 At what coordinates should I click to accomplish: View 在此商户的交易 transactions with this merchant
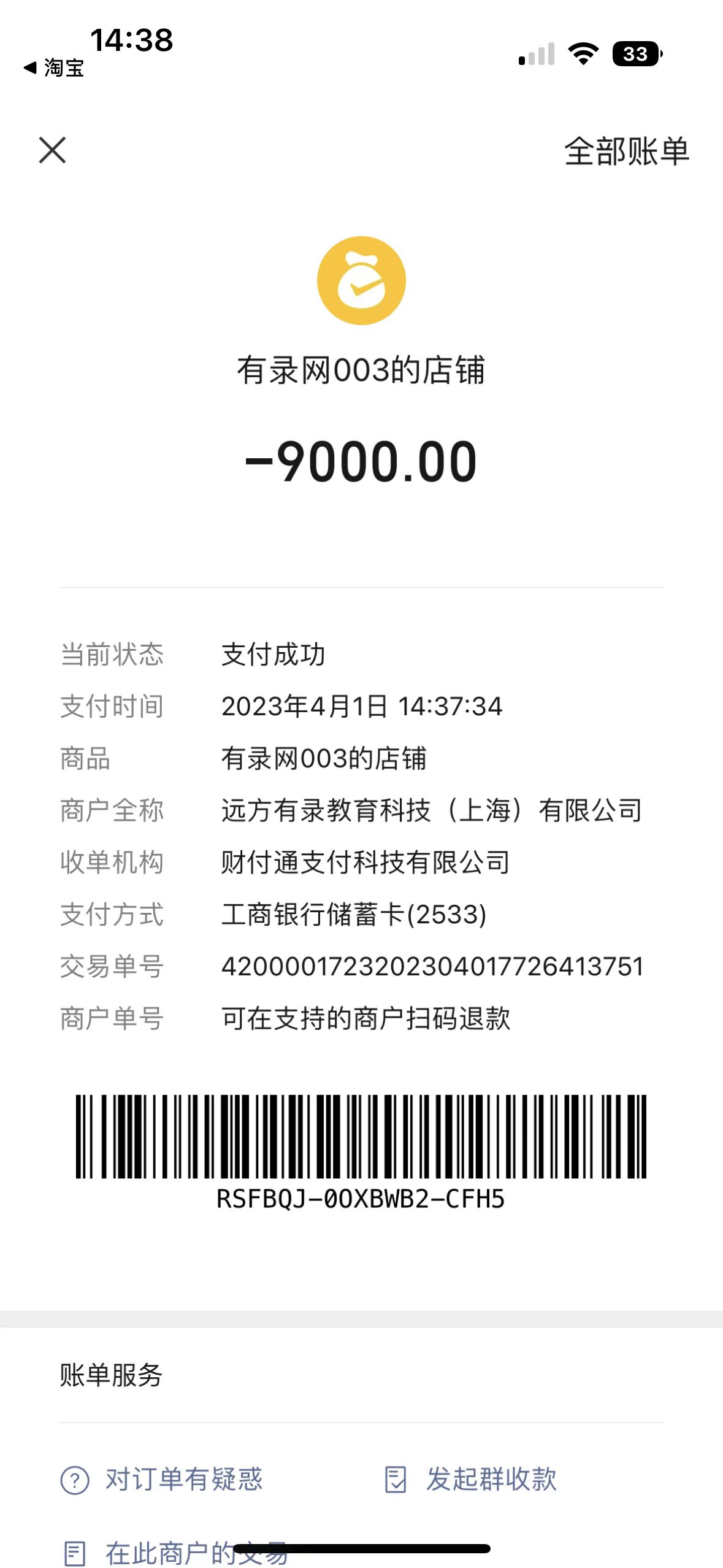(176, 1553)
